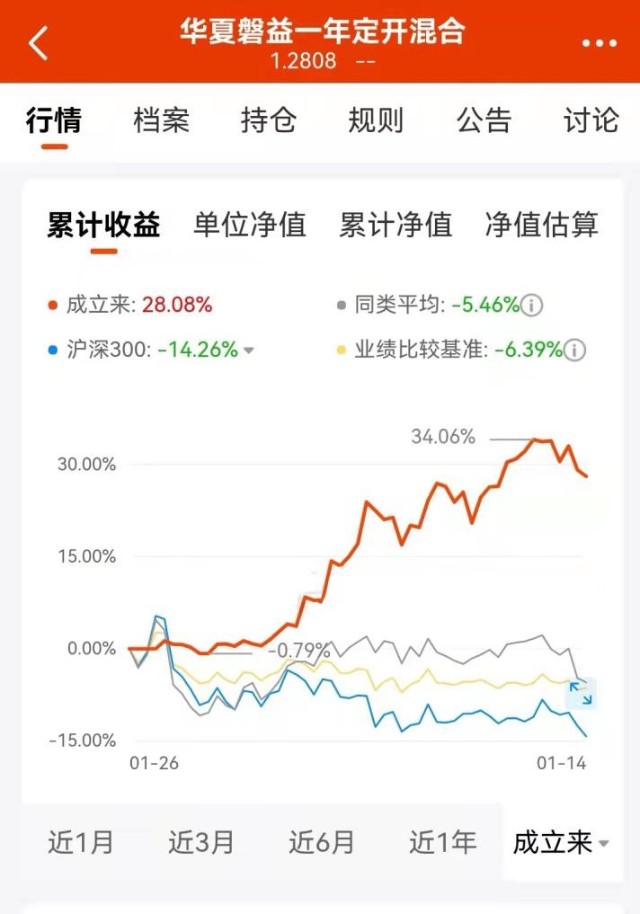Select the 行情 tab

click(x=54, y=121)
